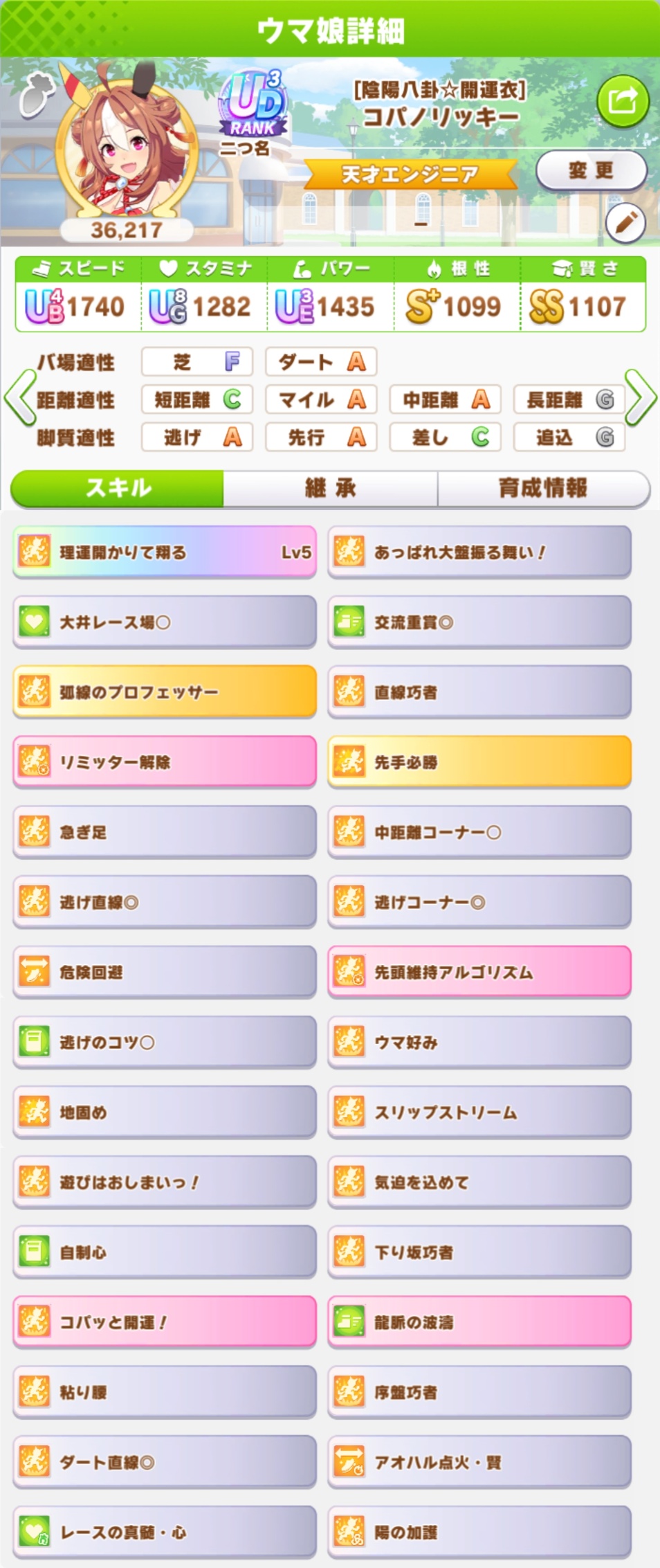This screenshot has width=660, height=1568.
Task: Tap the 変更 button
Action: coord(591,170)
